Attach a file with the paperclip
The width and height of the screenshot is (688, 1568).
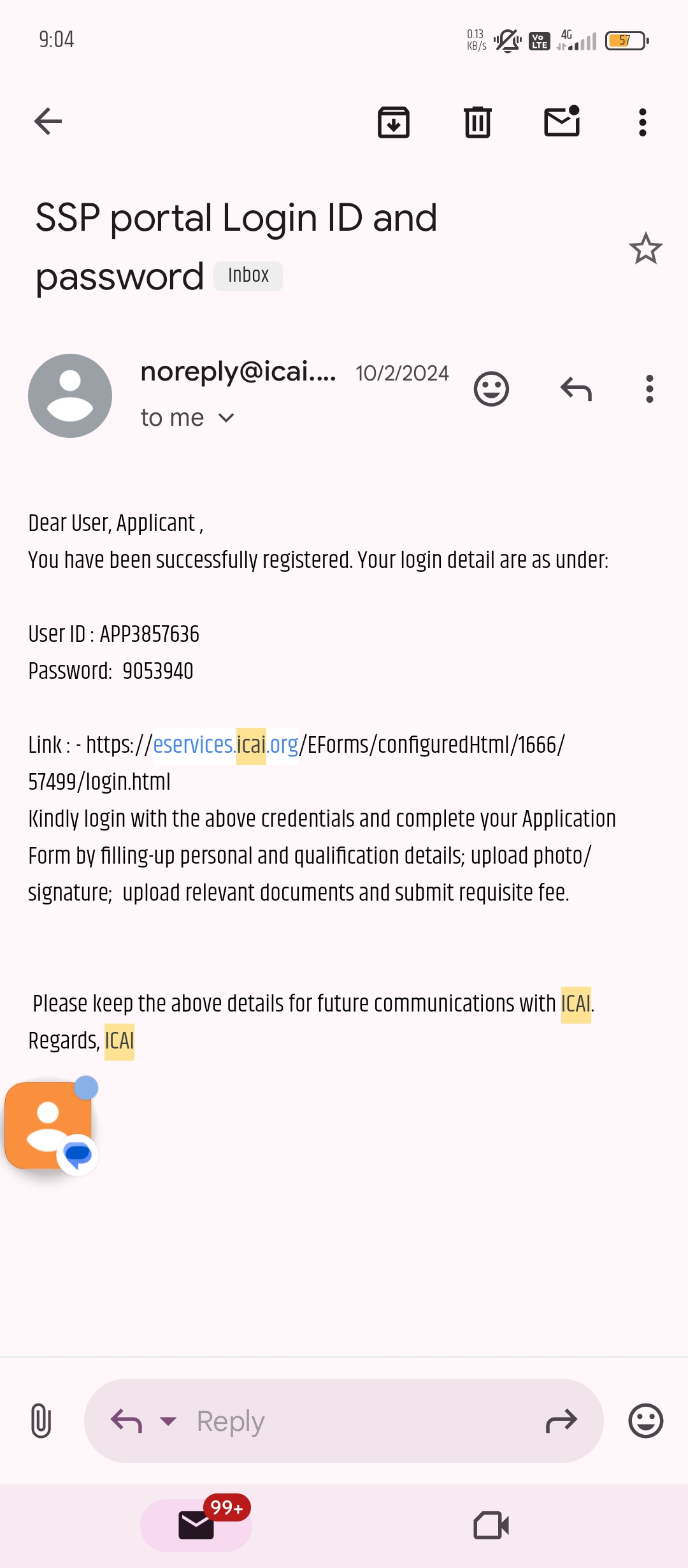(41, 1421)
